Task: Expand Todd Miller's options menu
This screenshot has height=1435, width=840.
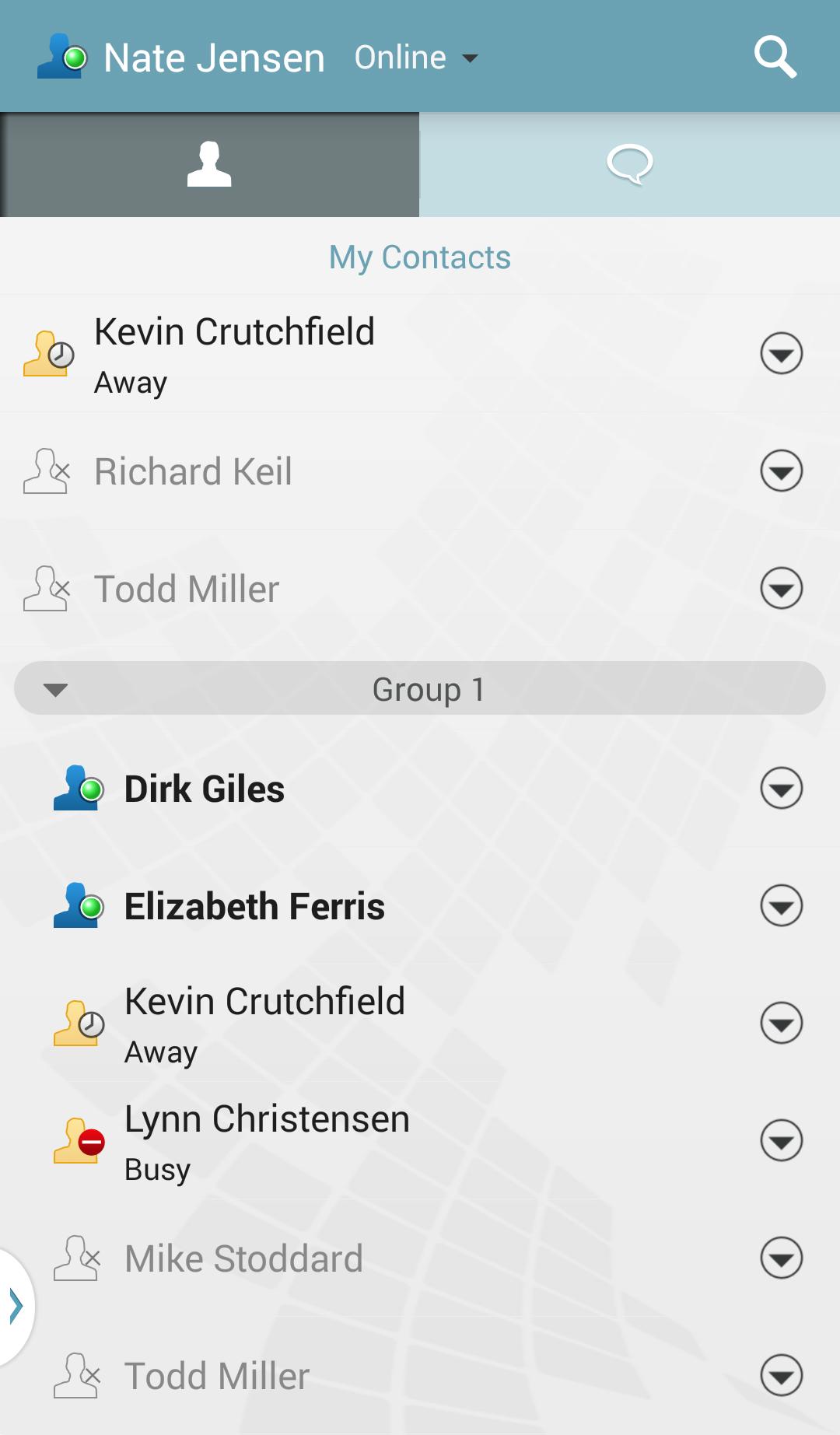Action: pyautogui.click(x=782, y=589)
